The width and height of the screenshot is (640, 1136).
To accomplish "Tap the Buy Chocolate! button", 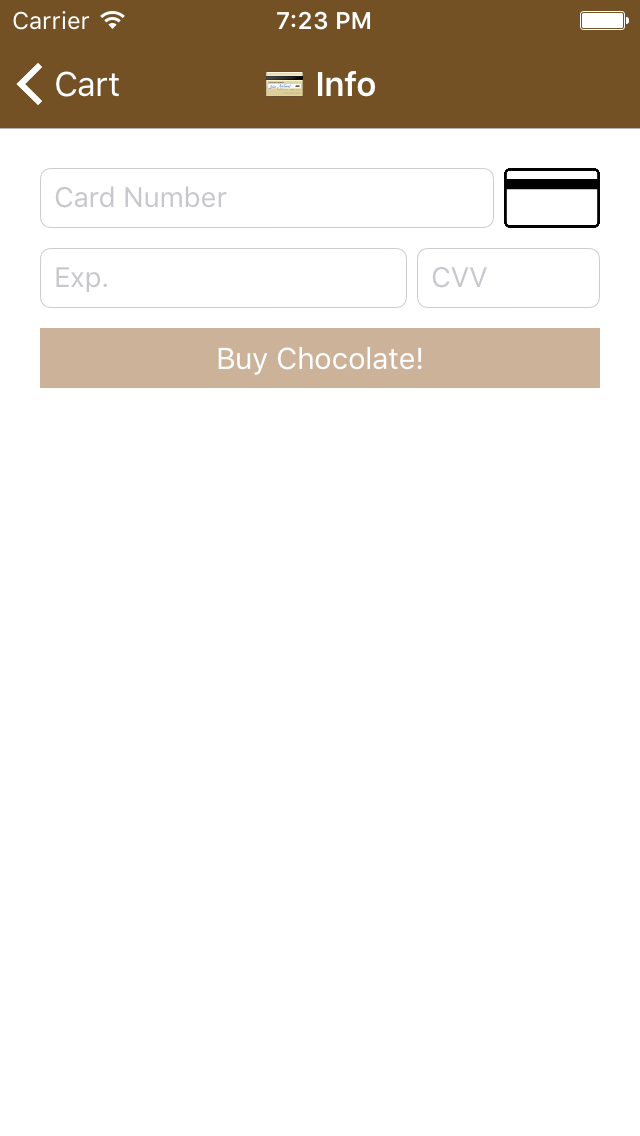I will 320,358.
